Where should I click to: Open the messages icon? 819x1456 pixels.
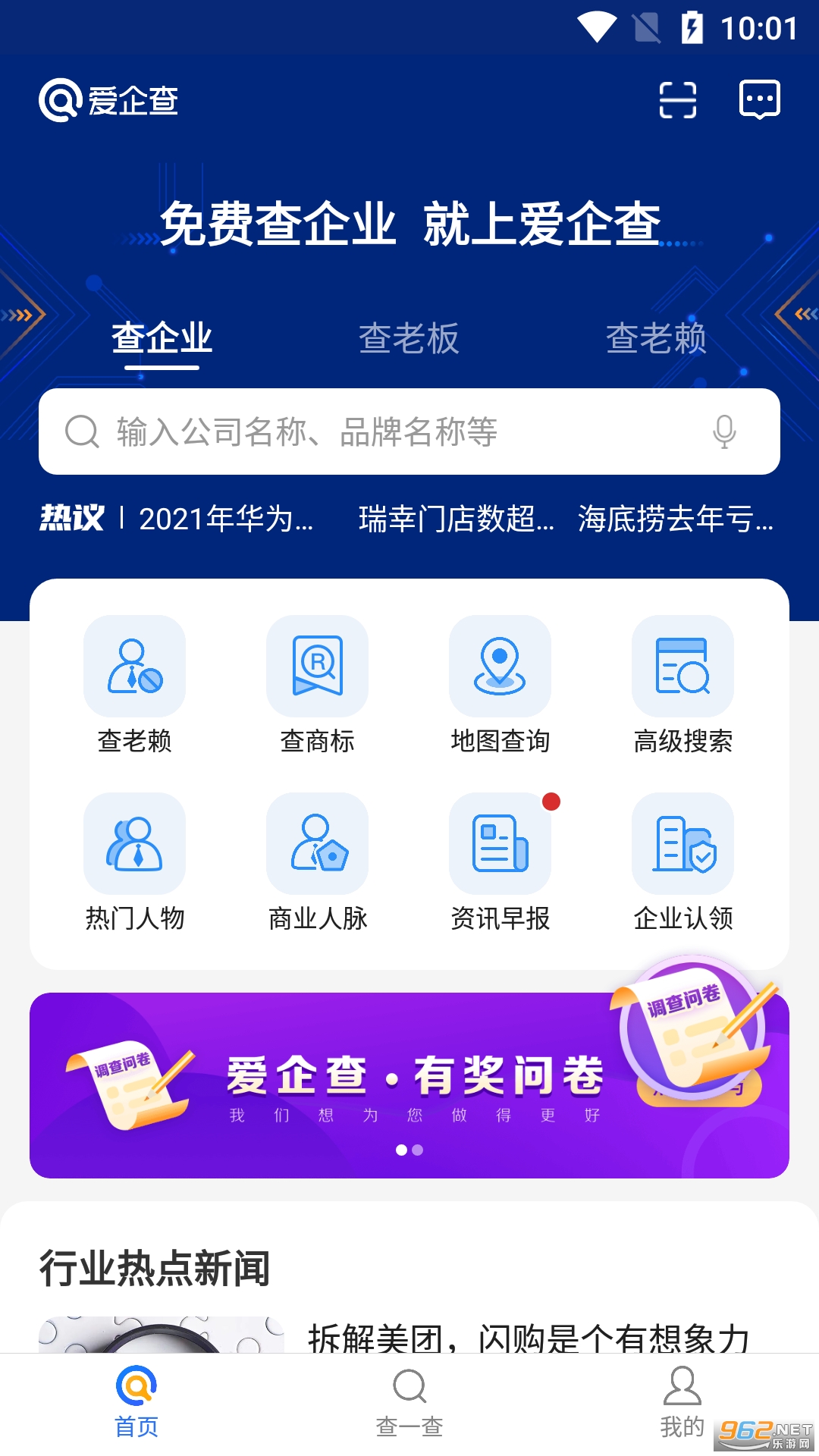tap(759, 100)
